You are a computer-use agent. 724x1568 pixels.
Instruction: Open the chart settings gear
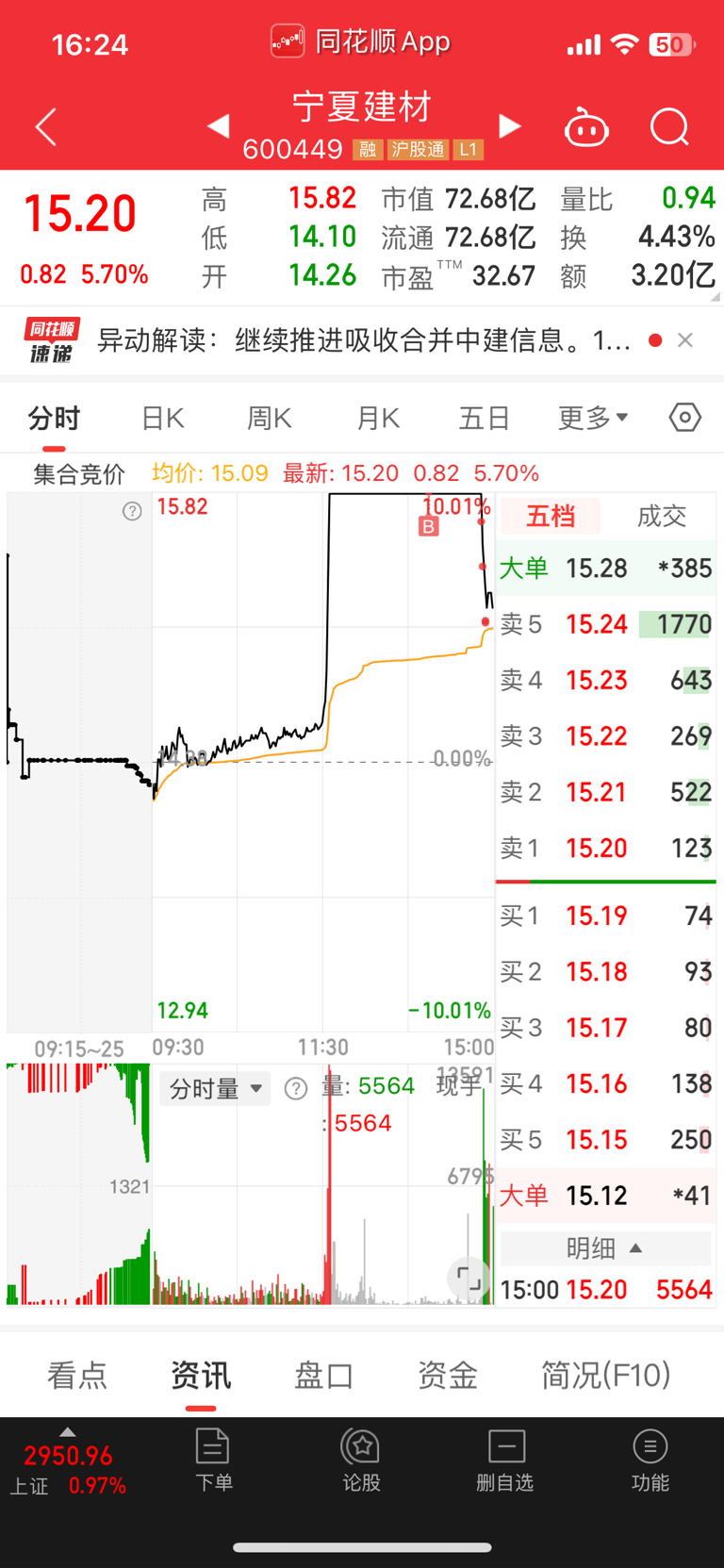click(x=684, y=417)
